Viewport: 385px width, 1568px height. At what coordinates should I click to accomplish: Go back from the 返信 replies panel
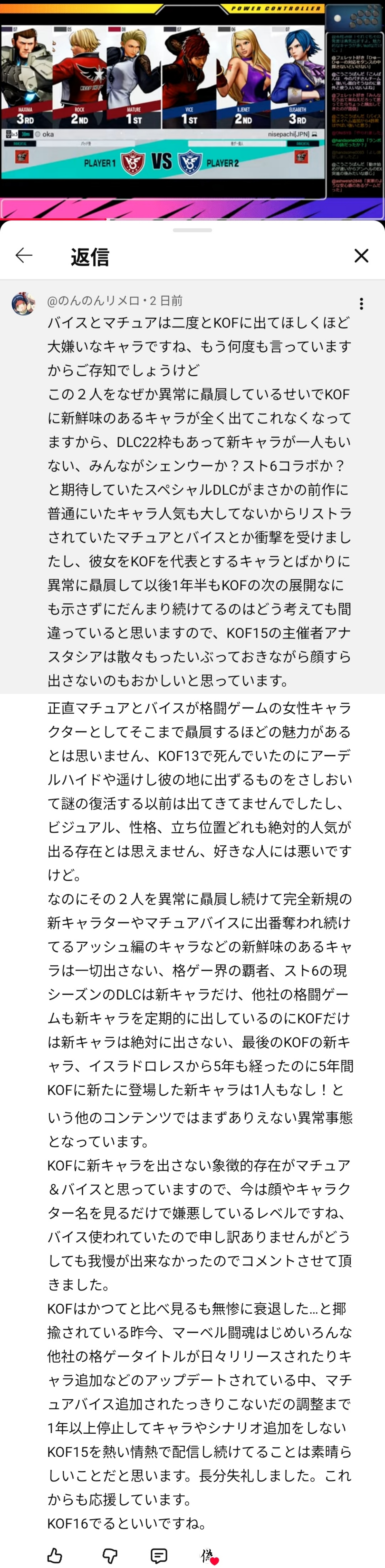pyautogui.click(x=24, y=256)
